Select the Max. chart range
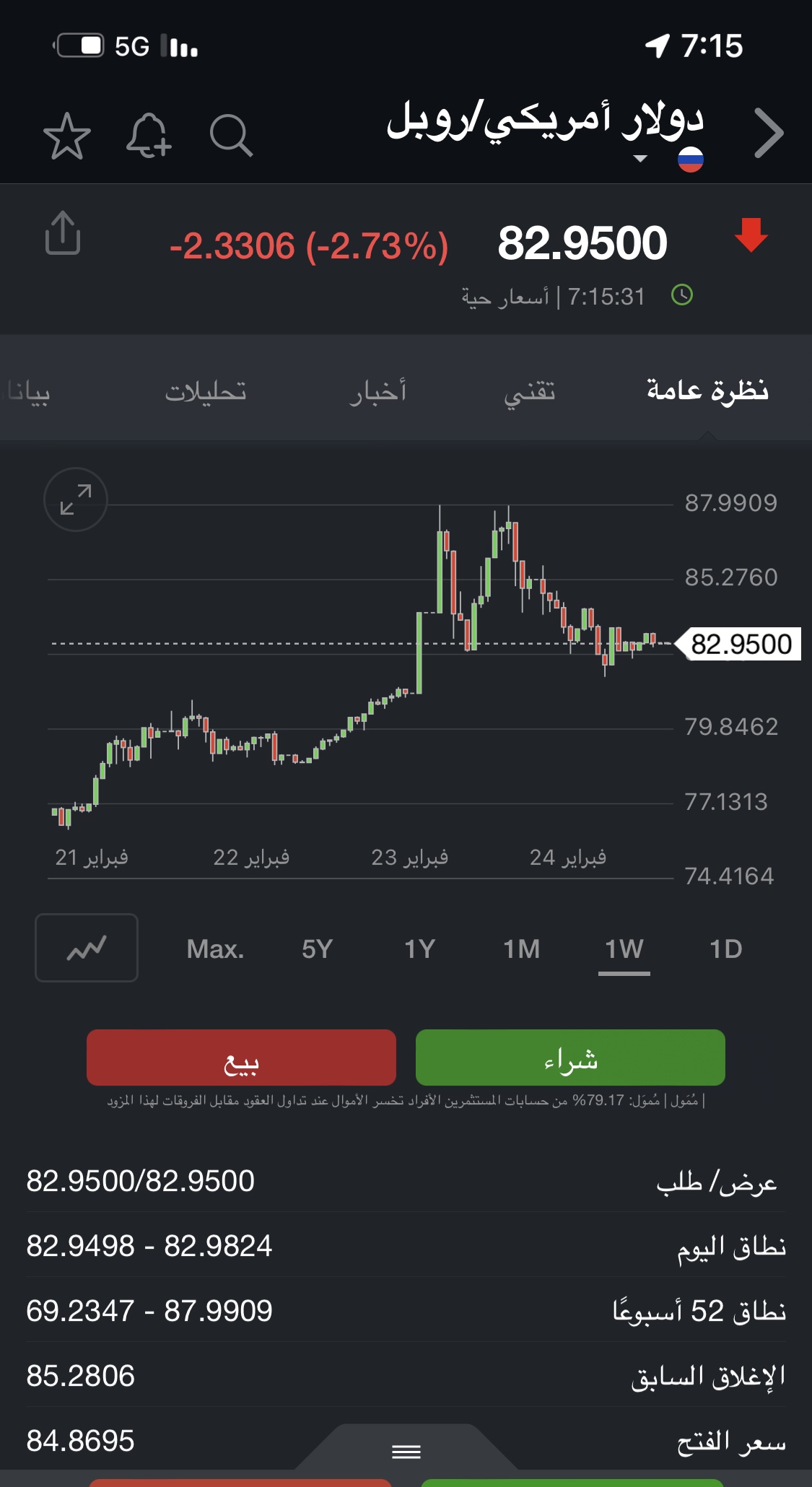 [215, 949]
